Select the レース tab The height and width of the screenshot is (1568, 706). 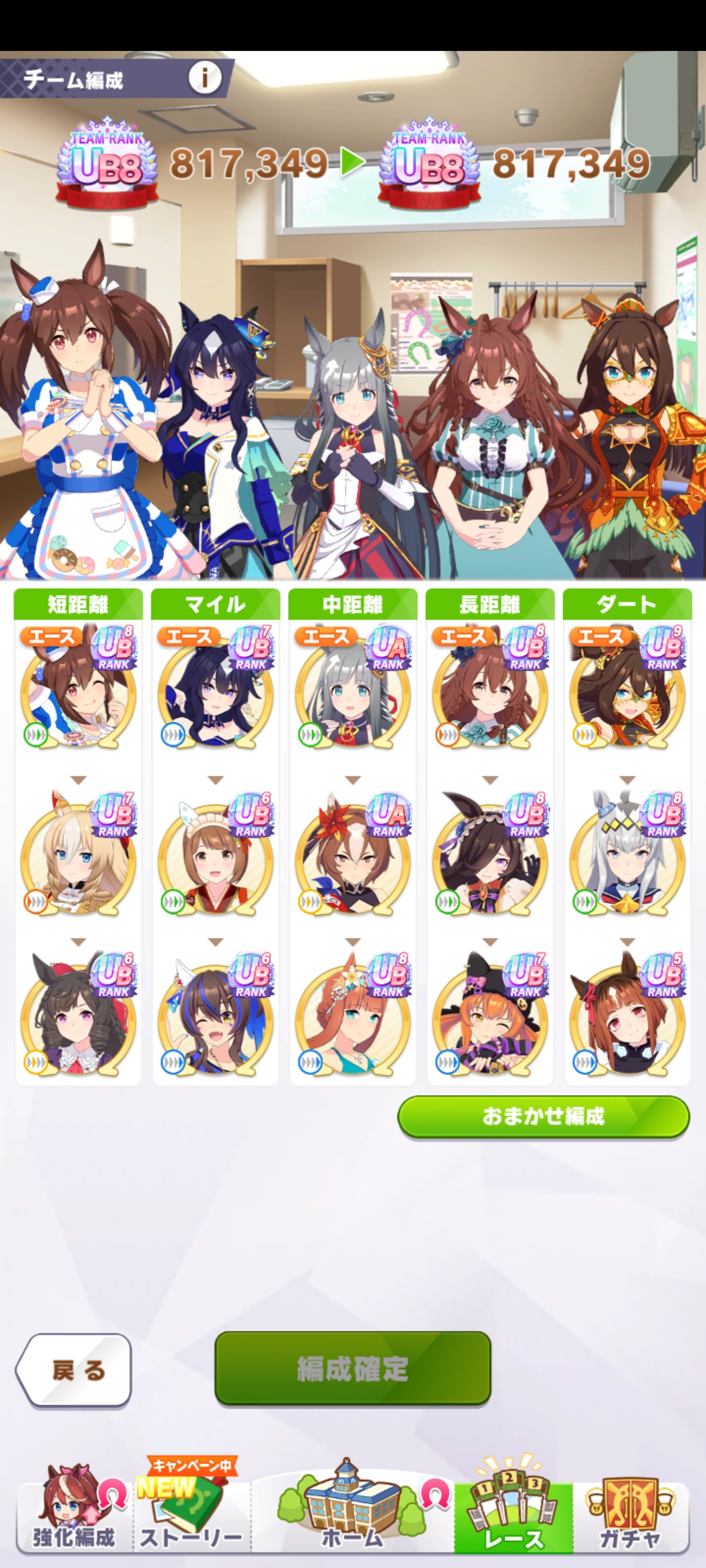click(x=513, y=1510)
